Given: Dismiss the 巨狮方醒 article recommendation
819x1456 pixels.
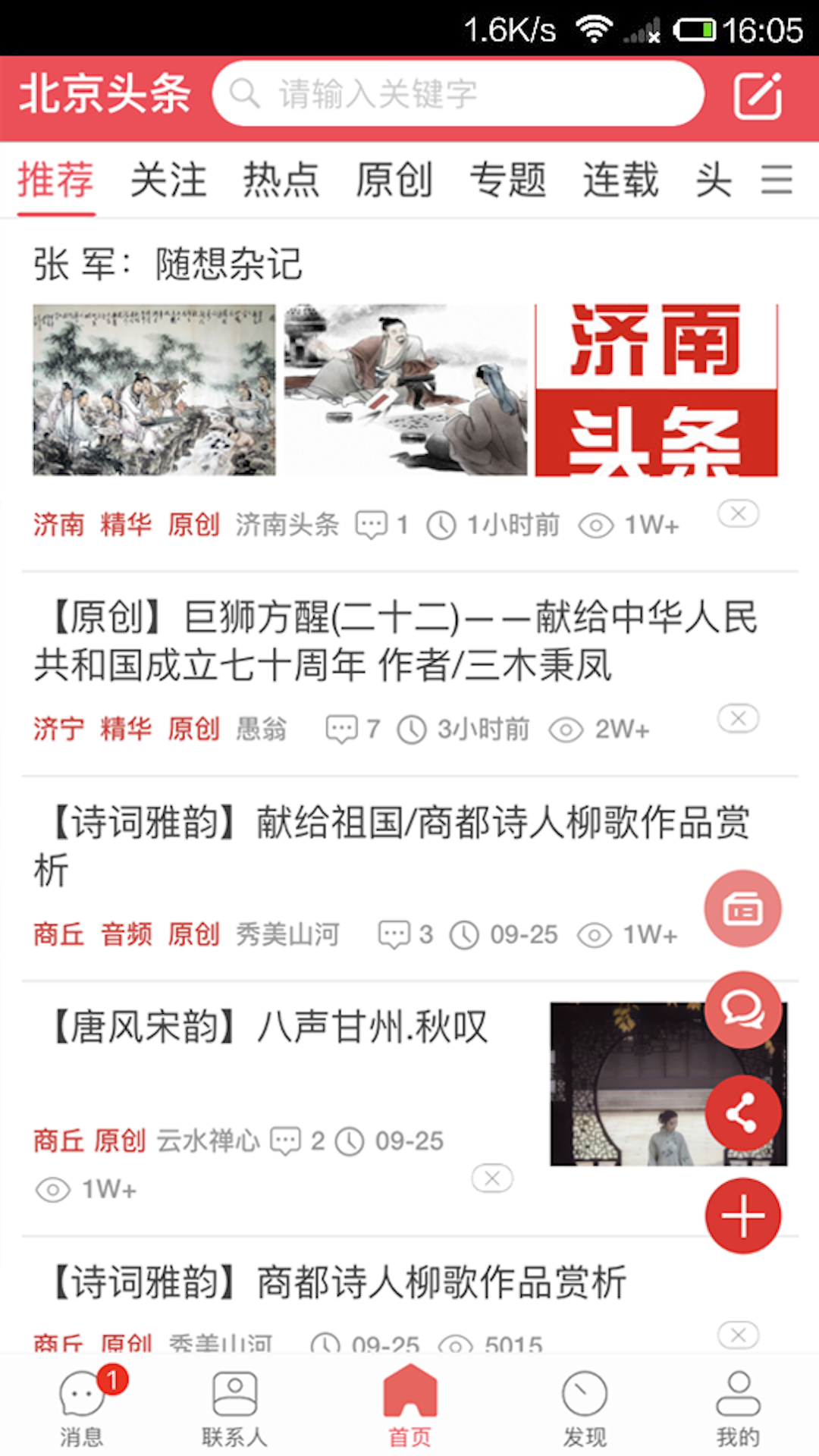Looking at the screenshot, I should click(737, 718).
